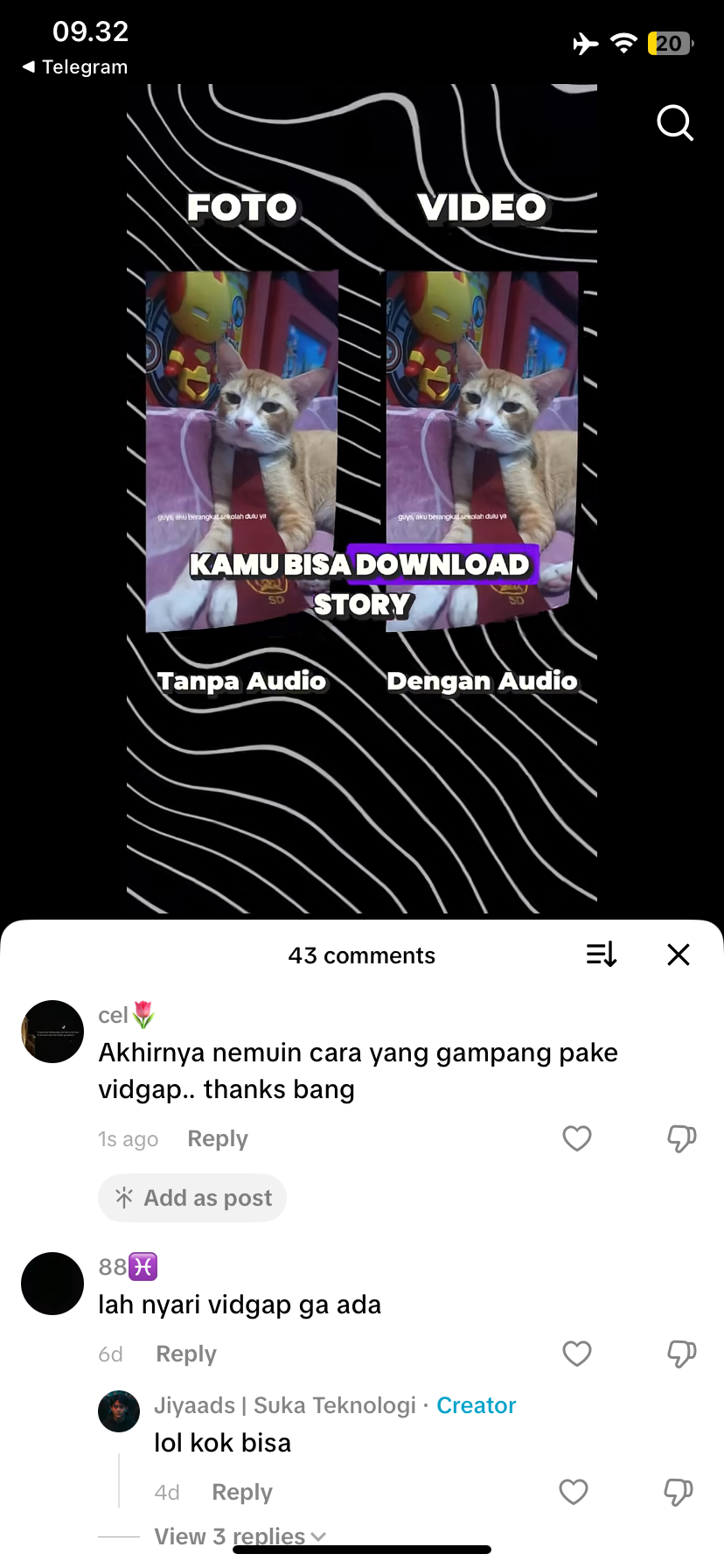Reply to cel's comment
The width and height of the screenshot is (724, 1568).
(x=218, y=1138)
